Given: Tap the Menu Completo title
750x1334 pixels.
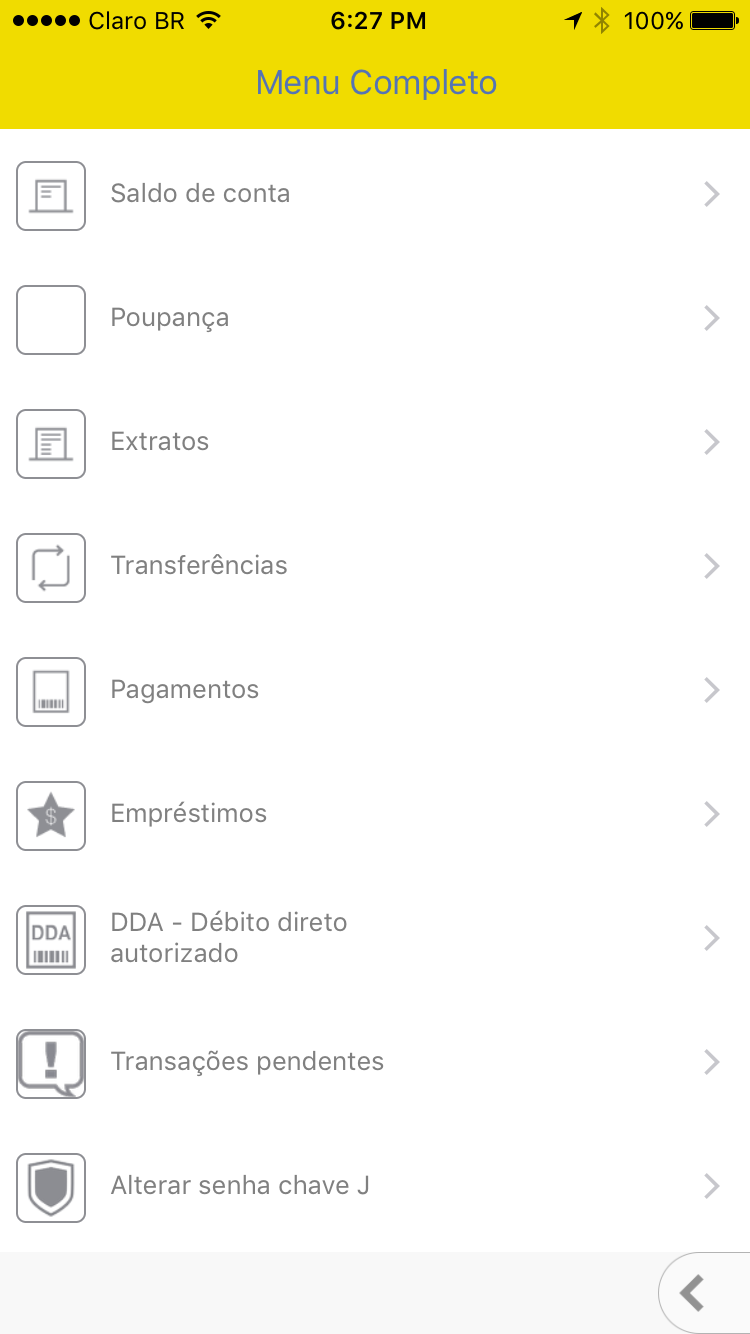Looking at the screenshot, I should (x=375, y=83).
